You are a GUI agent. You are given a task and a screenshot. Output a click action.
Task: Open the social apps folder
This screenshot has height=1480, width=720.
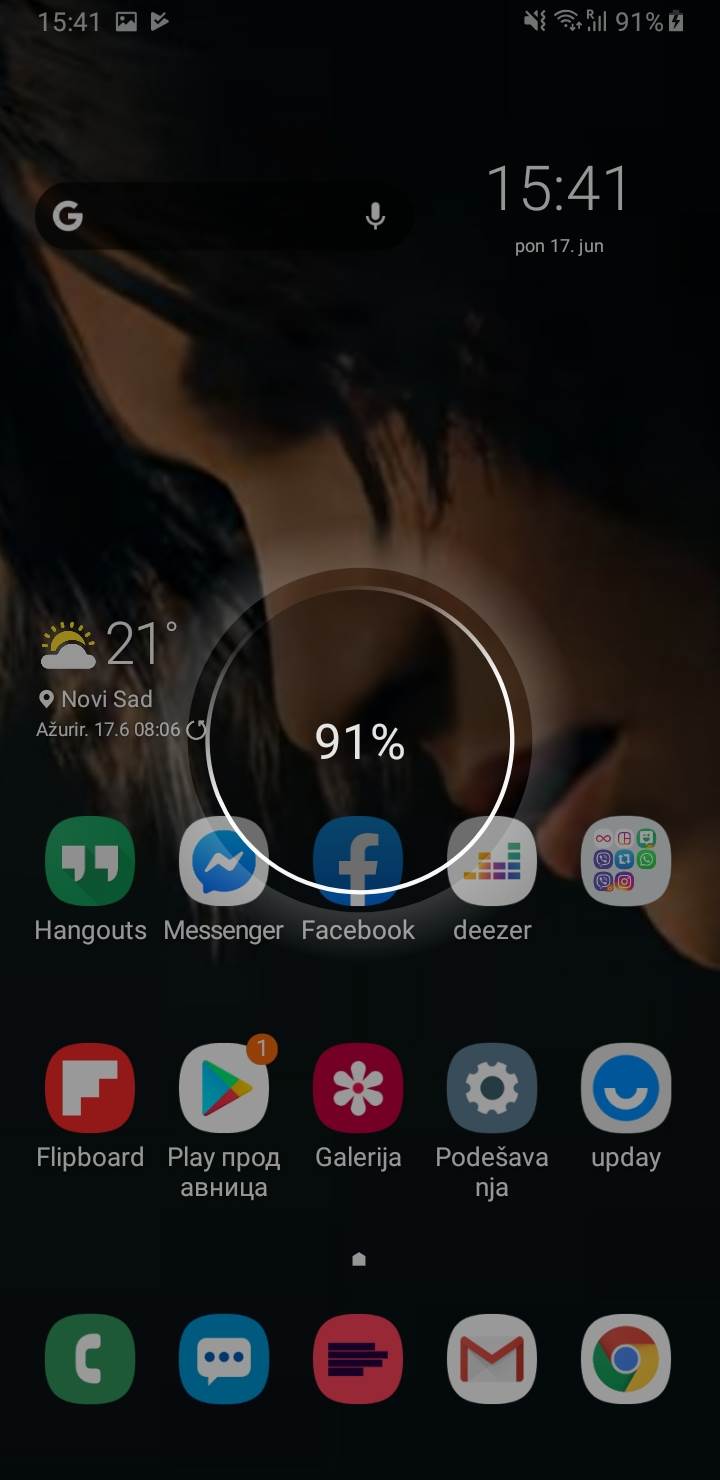(x=626, y=862)
